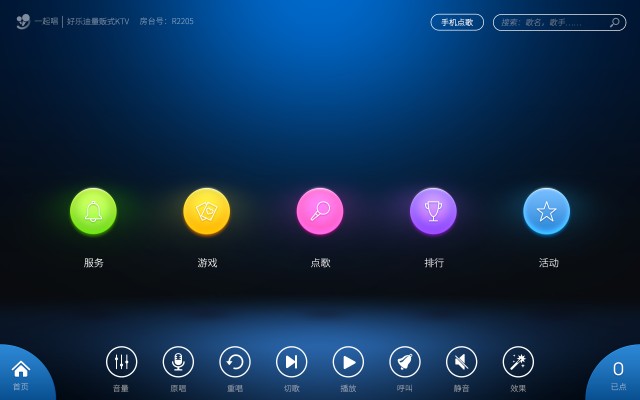Open 点歌 to pick songs

click(320, 211)
